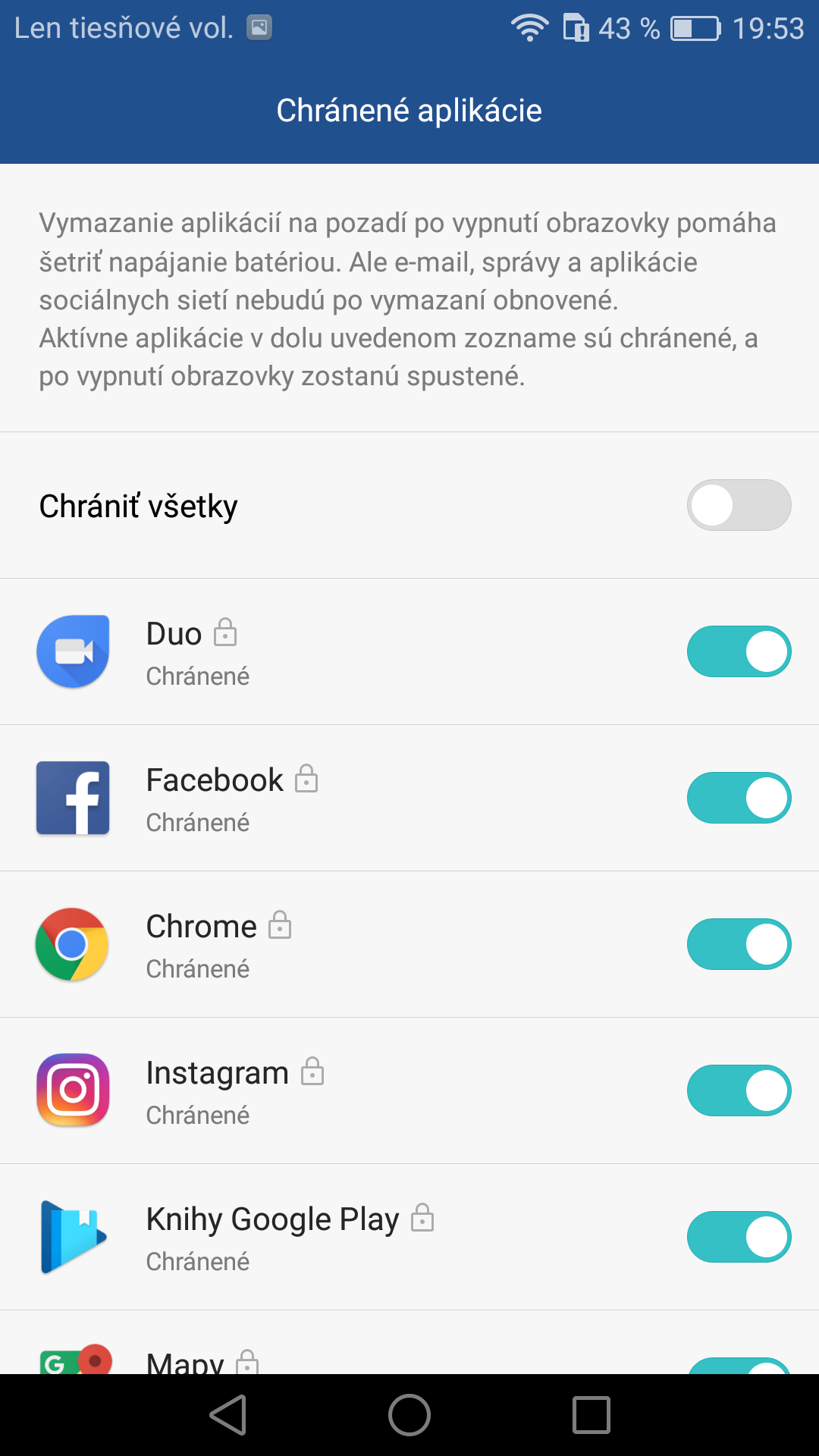The image size is (819, 1456).
Task: Enable the Chrániť všetky switch
Action: point(739,505)
